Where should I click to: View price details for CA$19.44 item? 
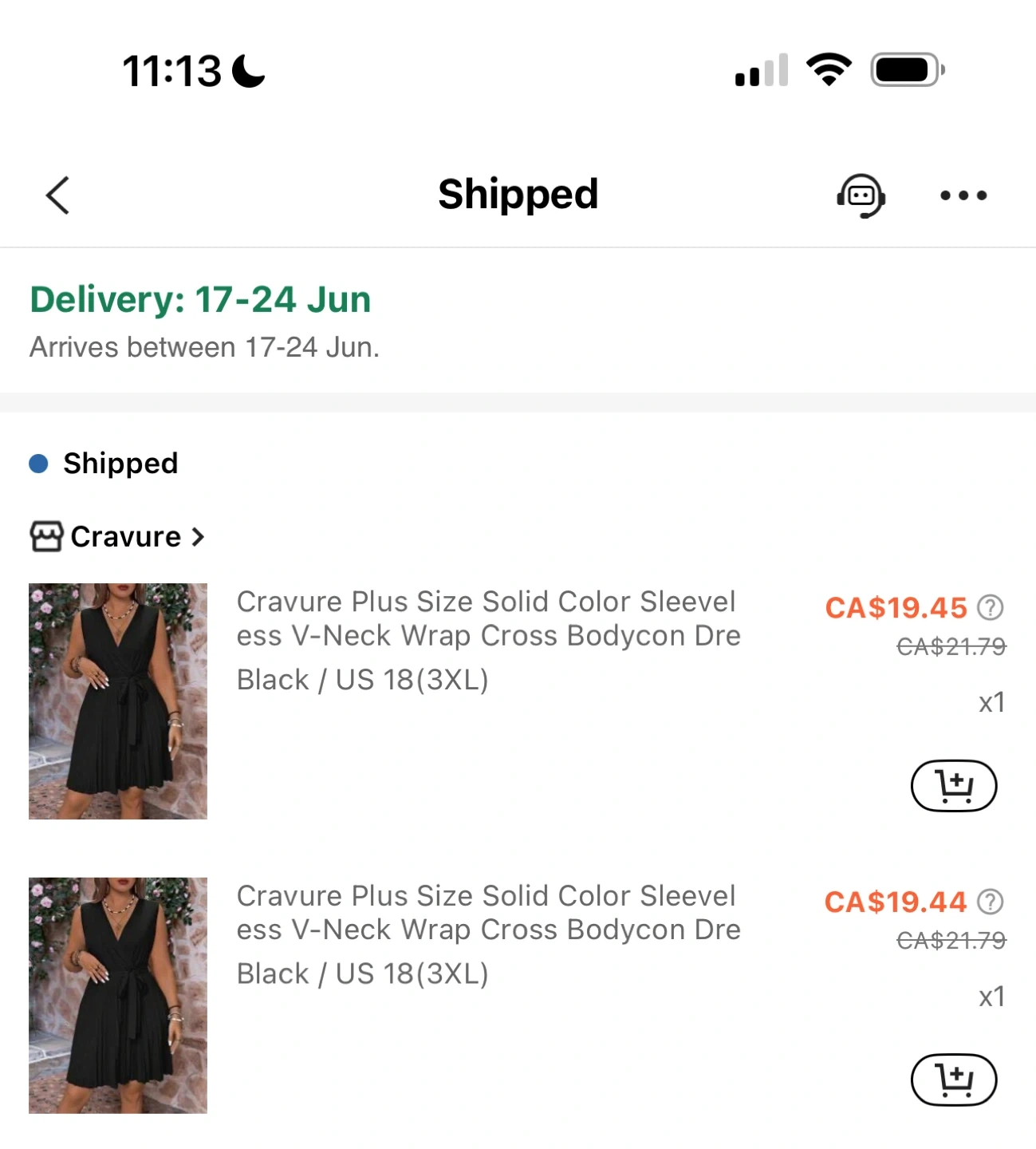[x=990, y=902]
